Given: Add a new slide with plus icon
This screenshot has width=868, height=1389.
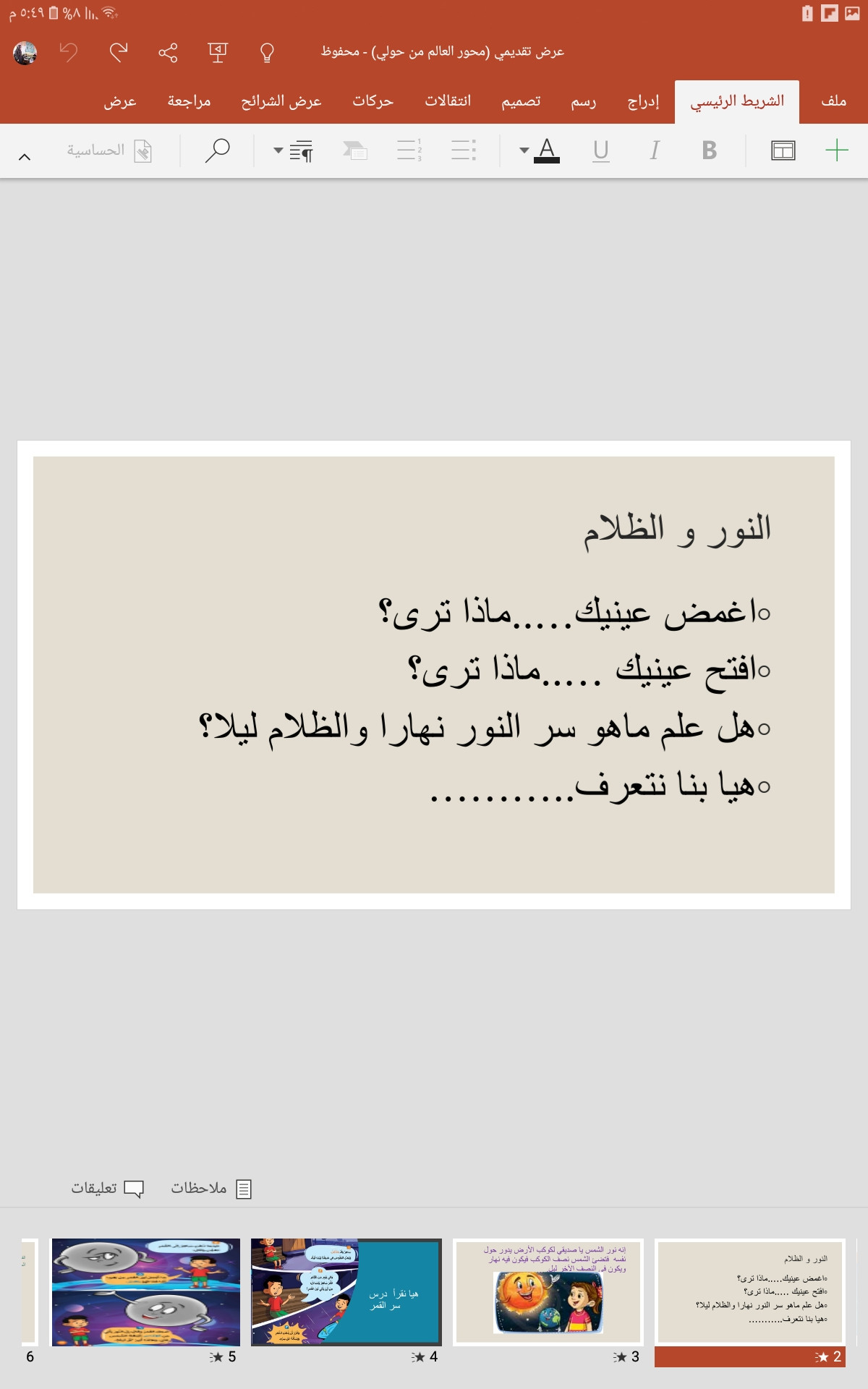Looking at the screenshot, I should point(836,150).
